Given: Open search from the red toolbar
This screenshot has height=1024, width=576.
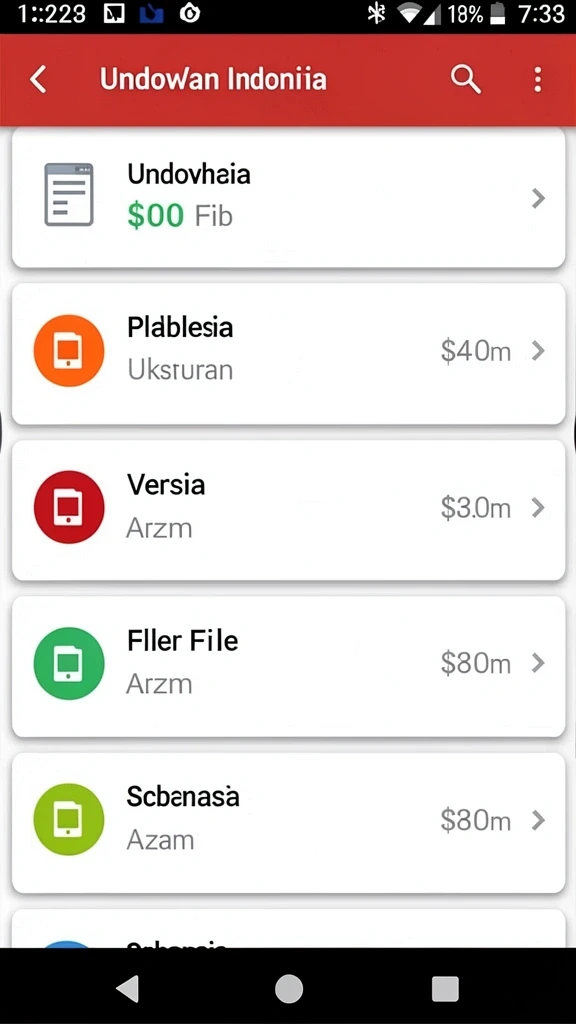Looking at the screenshot, I should [x=466, y=80].
